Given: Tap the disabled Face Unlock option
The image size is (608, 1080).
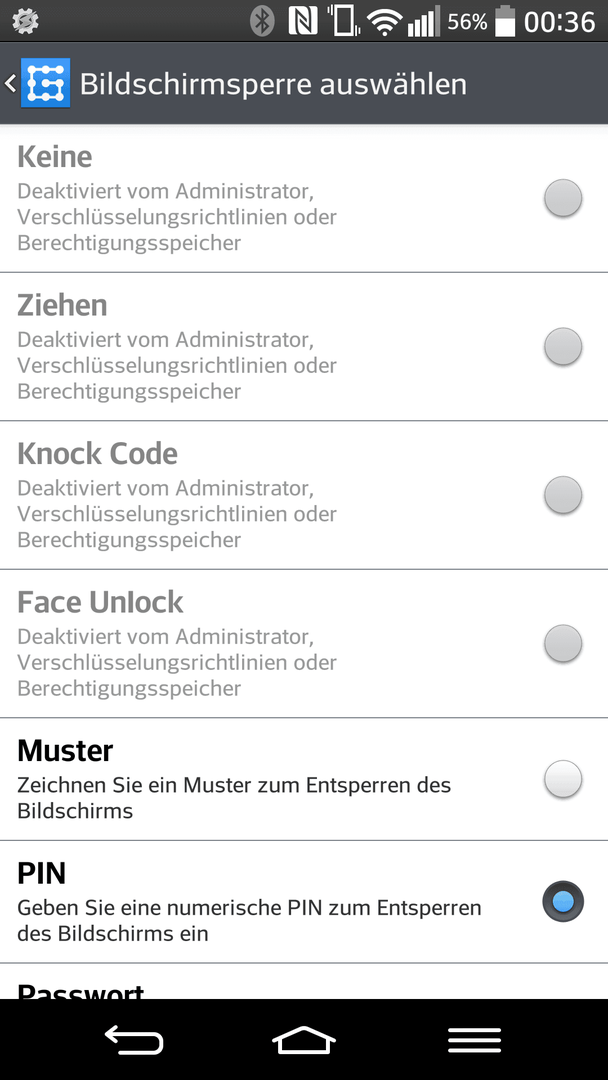Looking at the screenshot, I should click(304, 644).
